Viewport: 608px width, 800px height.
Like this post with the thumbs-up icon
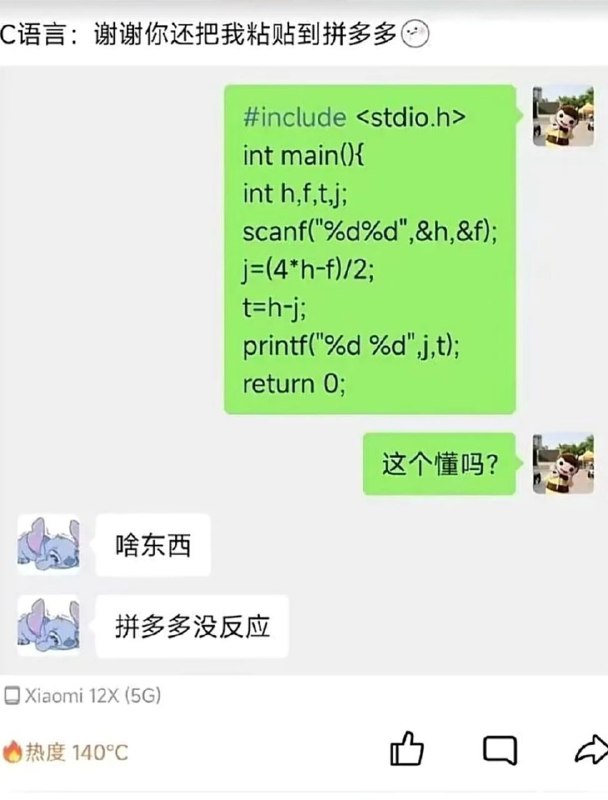coord(406,750)
